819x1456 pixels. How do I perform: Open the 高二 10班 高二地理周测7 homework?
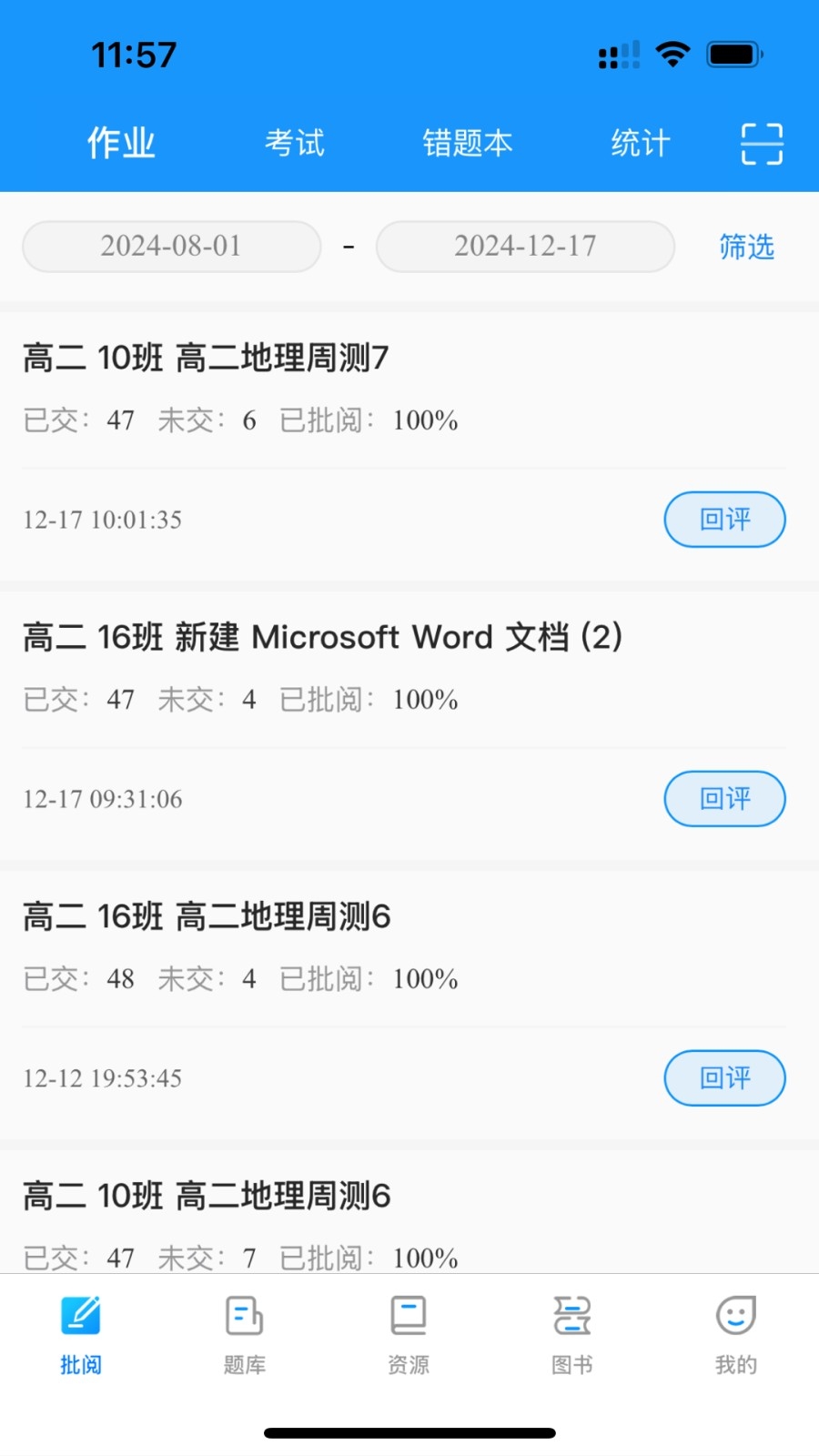pos(207,359)
